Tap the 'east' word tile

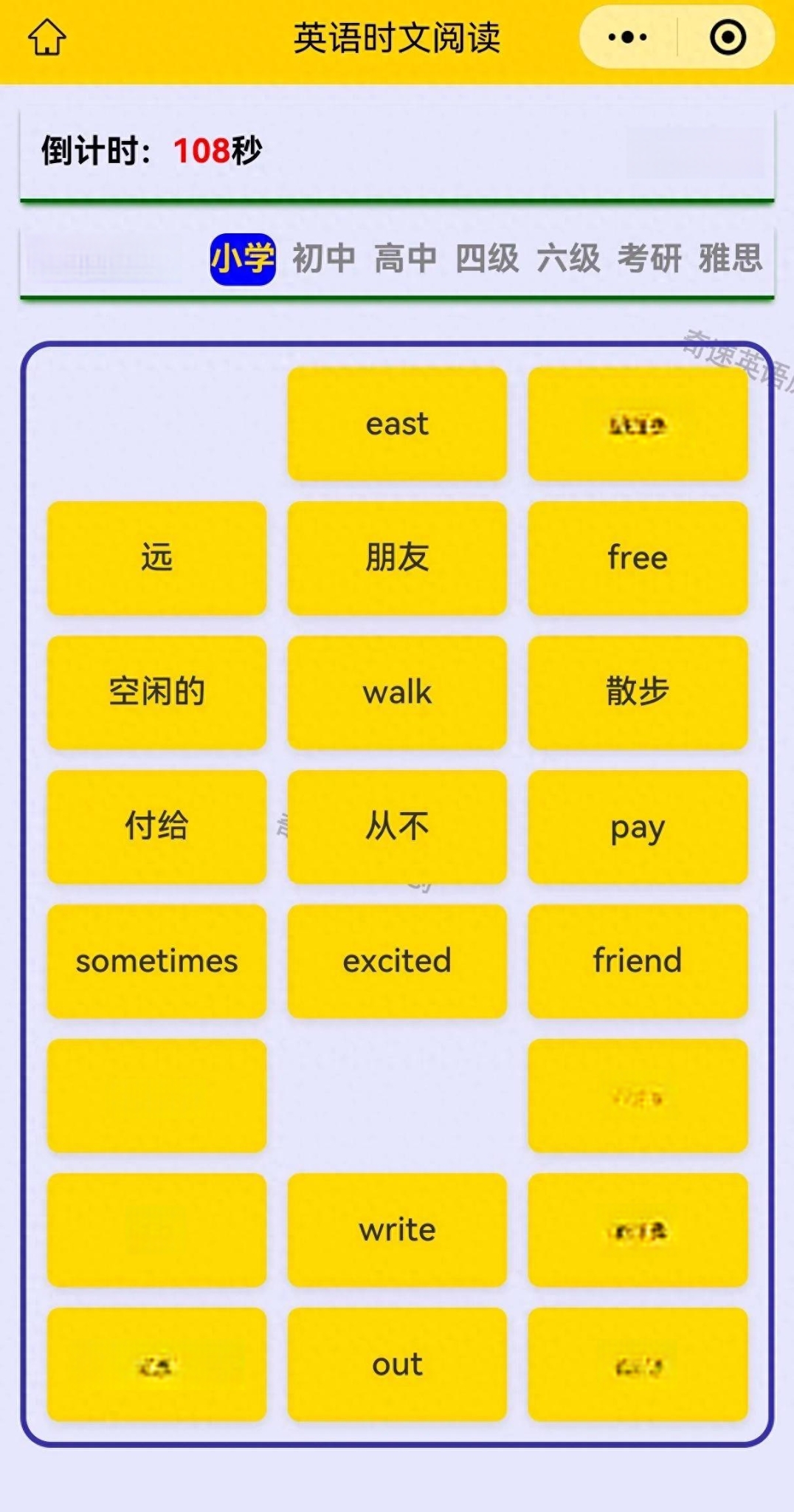[x=397, y=424]
